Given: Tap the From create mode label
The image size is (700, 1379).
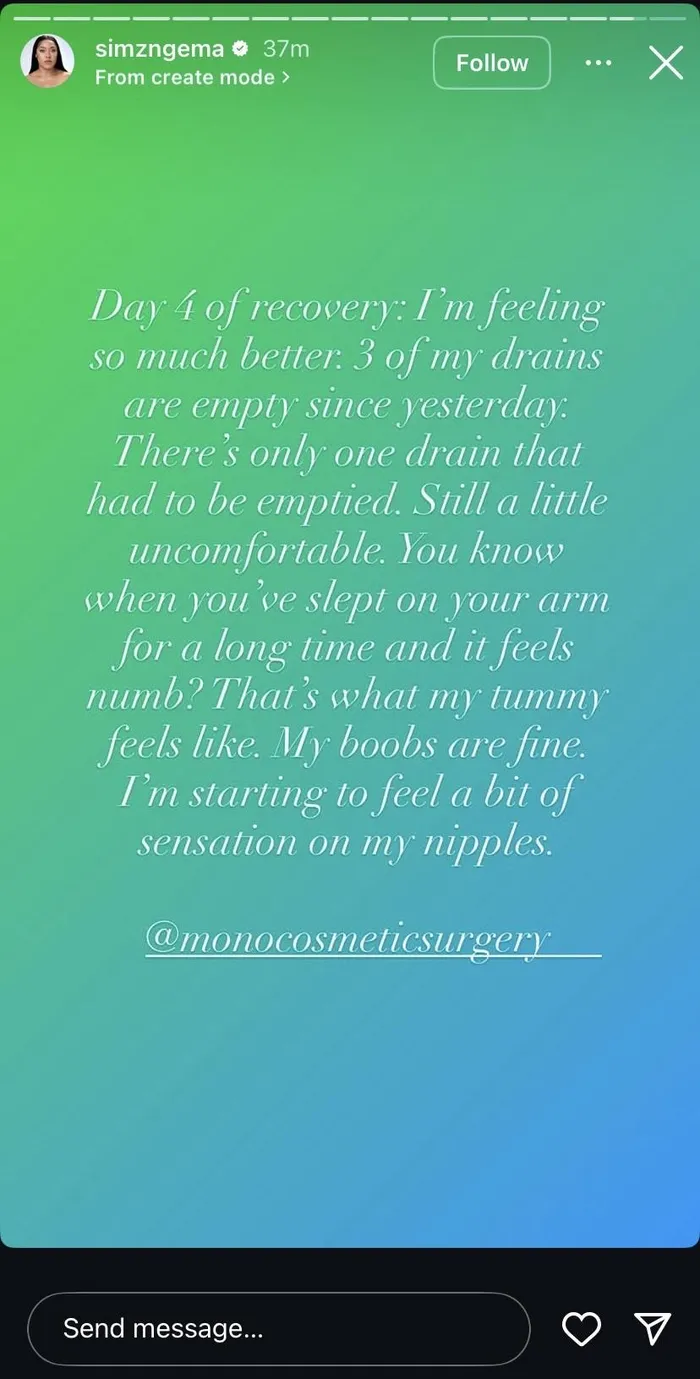Looking at the screenshot, I should tap(193, 77).
